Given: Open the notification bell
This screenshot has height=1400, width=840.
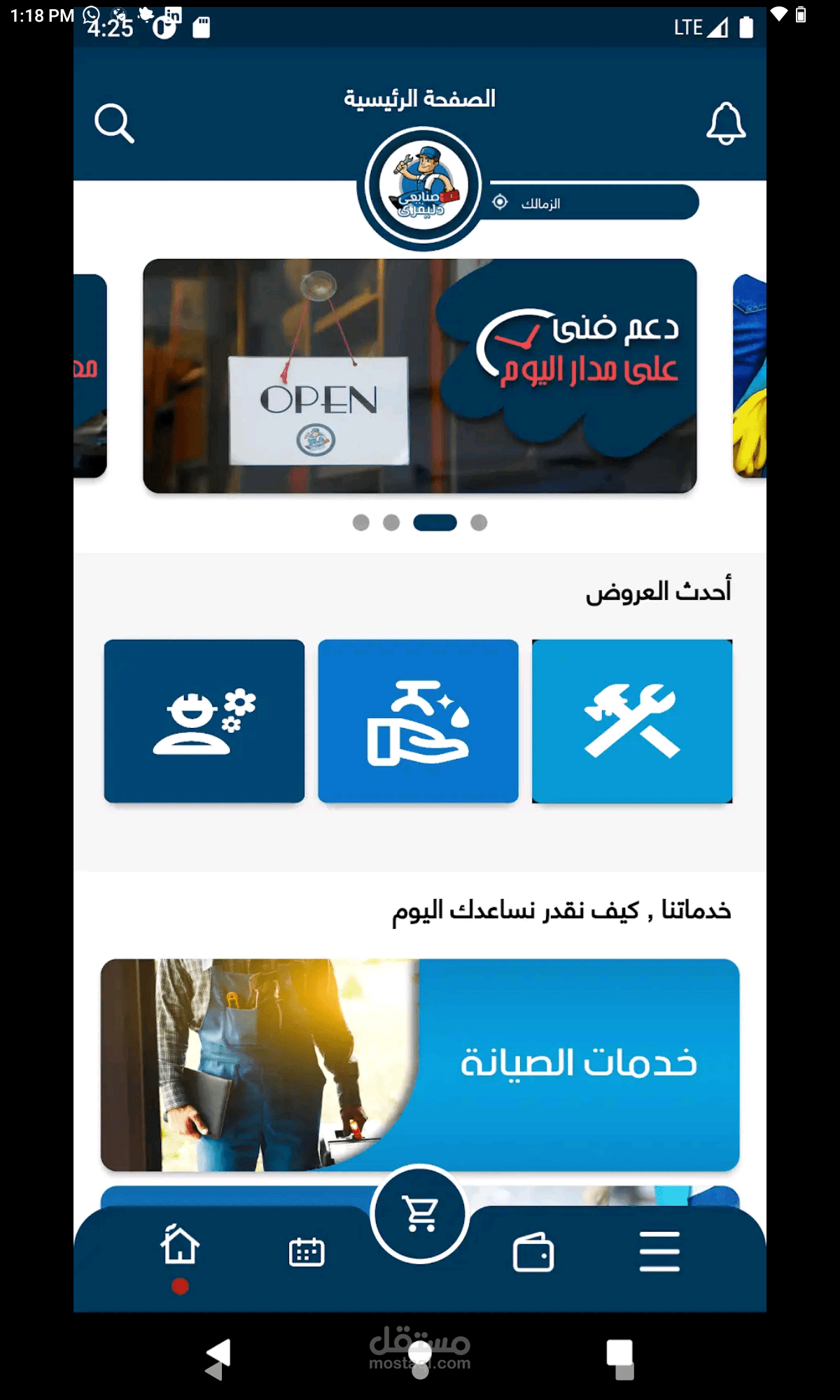Looking at the screenshot, I should 726,124.
